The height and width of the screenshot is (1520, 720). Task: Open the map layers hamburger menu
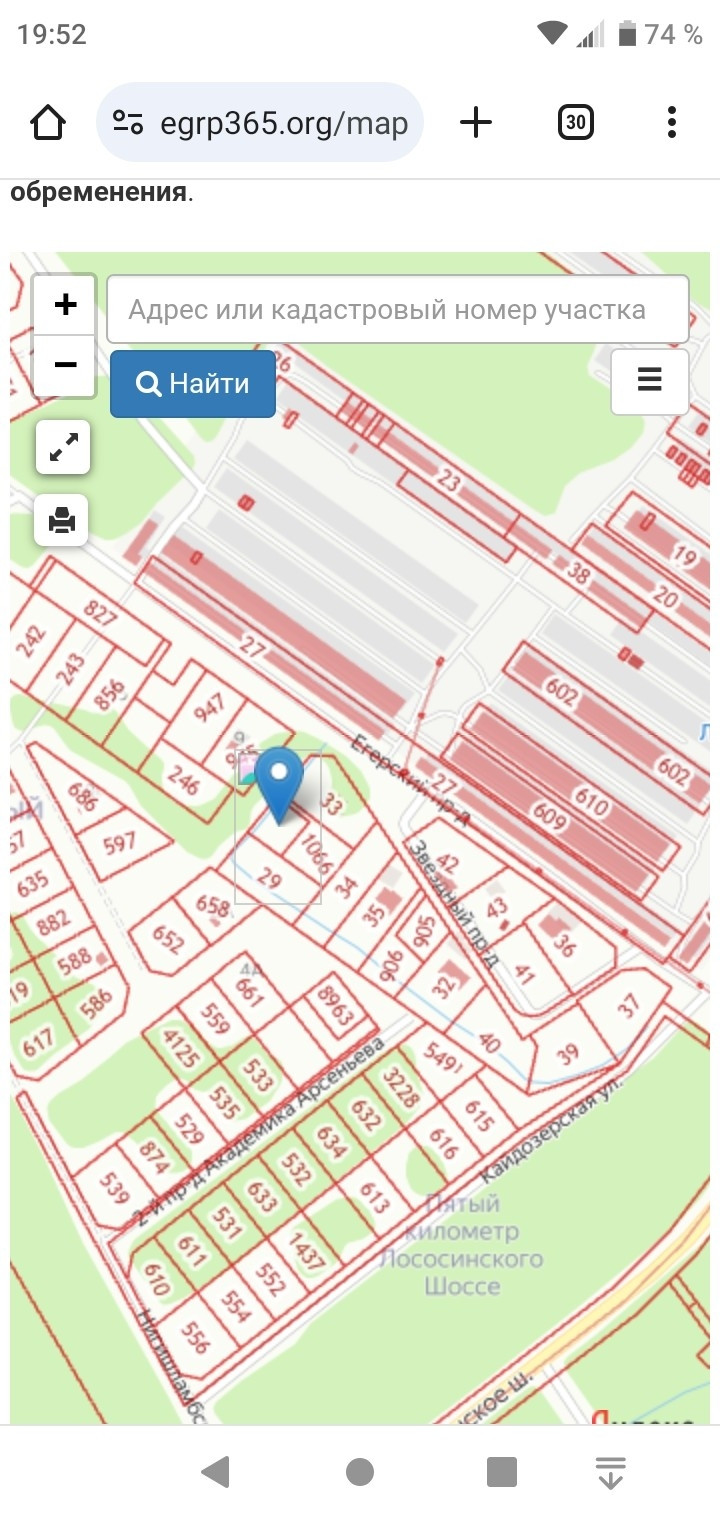tap(650, 381)
